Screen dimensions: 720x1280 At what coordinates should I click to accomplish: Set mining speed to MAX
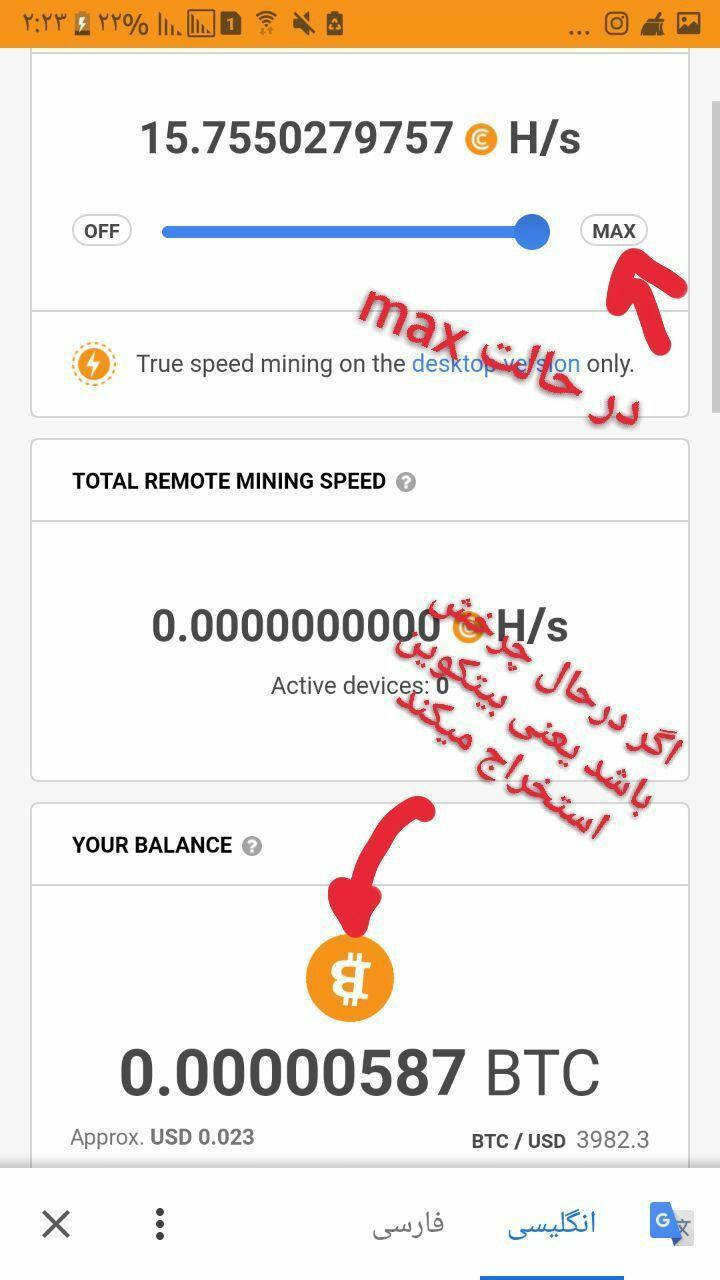pyautogui.click(x=613, y=231)
